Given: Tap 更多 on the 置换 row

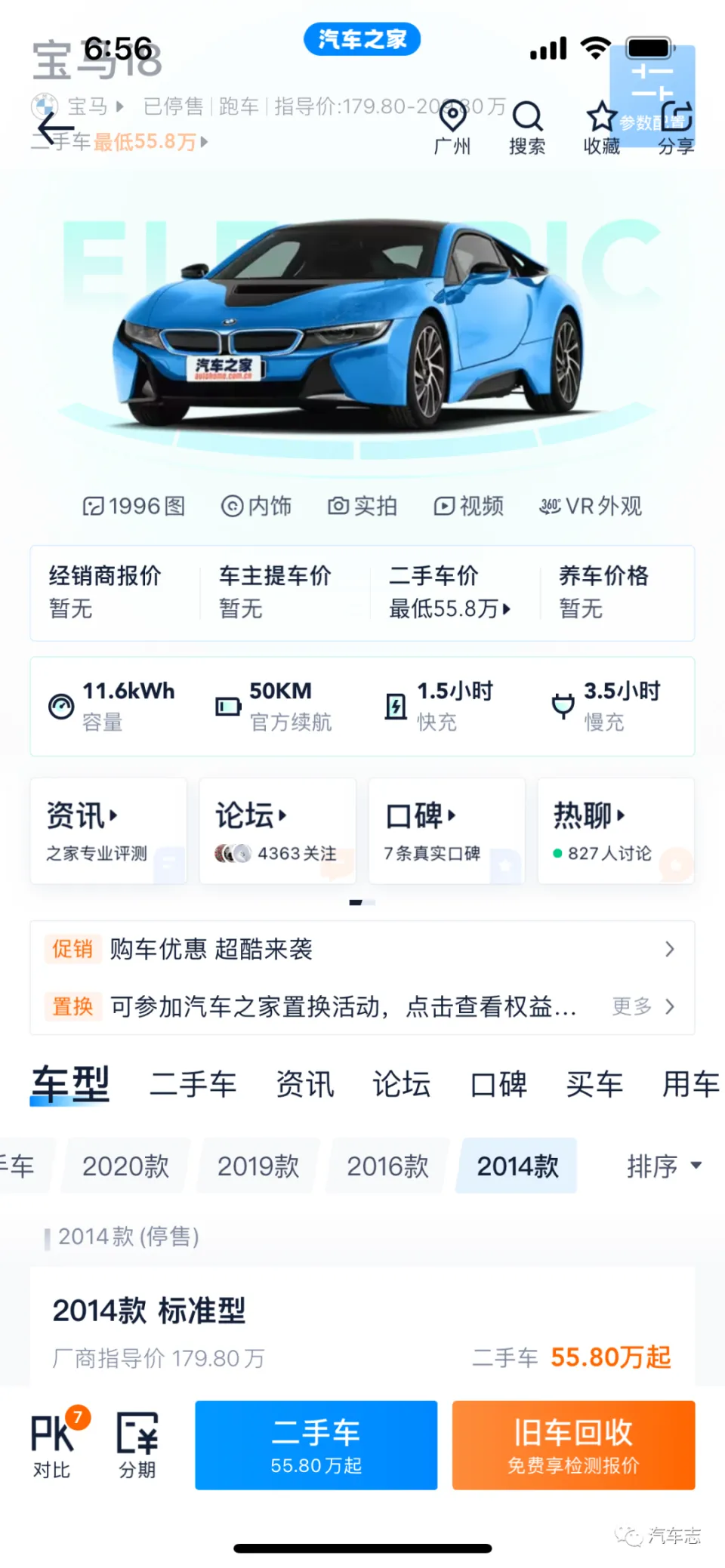Looking at the screenshot, I should pos(643,1006).
